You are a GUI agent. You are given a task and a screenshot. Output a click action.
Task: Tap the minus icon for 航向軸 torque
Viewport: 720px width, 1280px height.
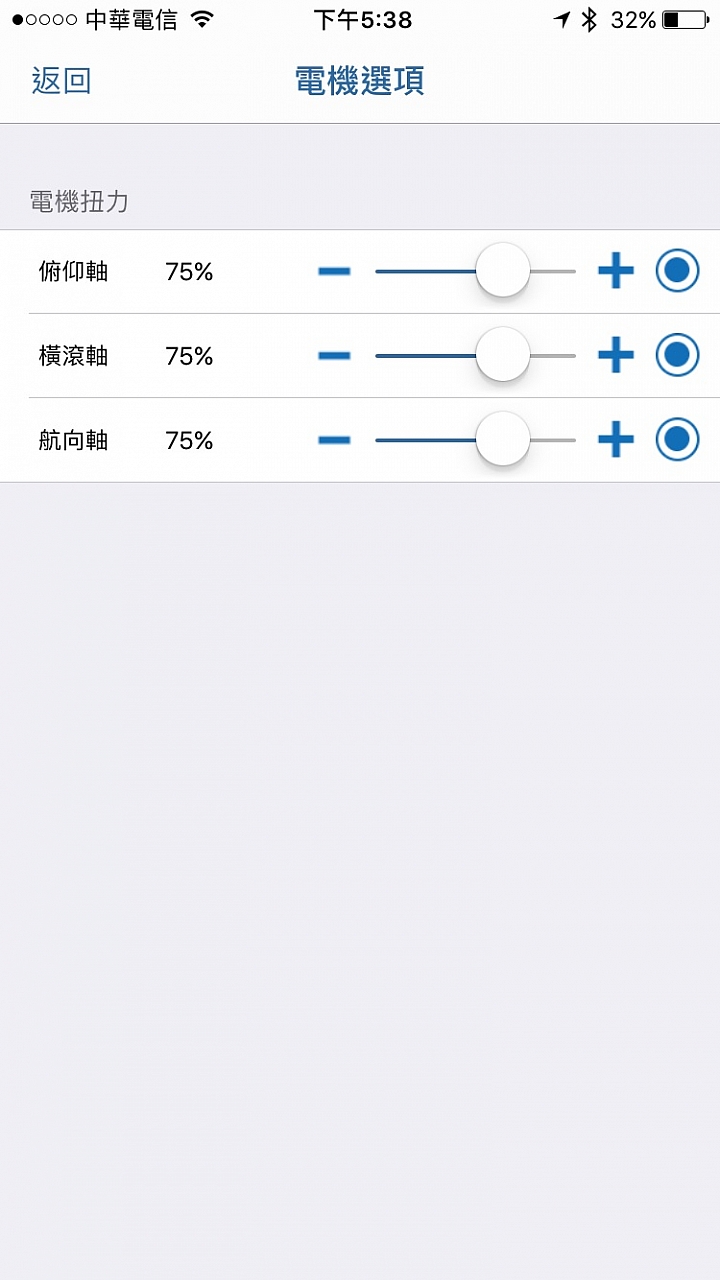(333, 440)
